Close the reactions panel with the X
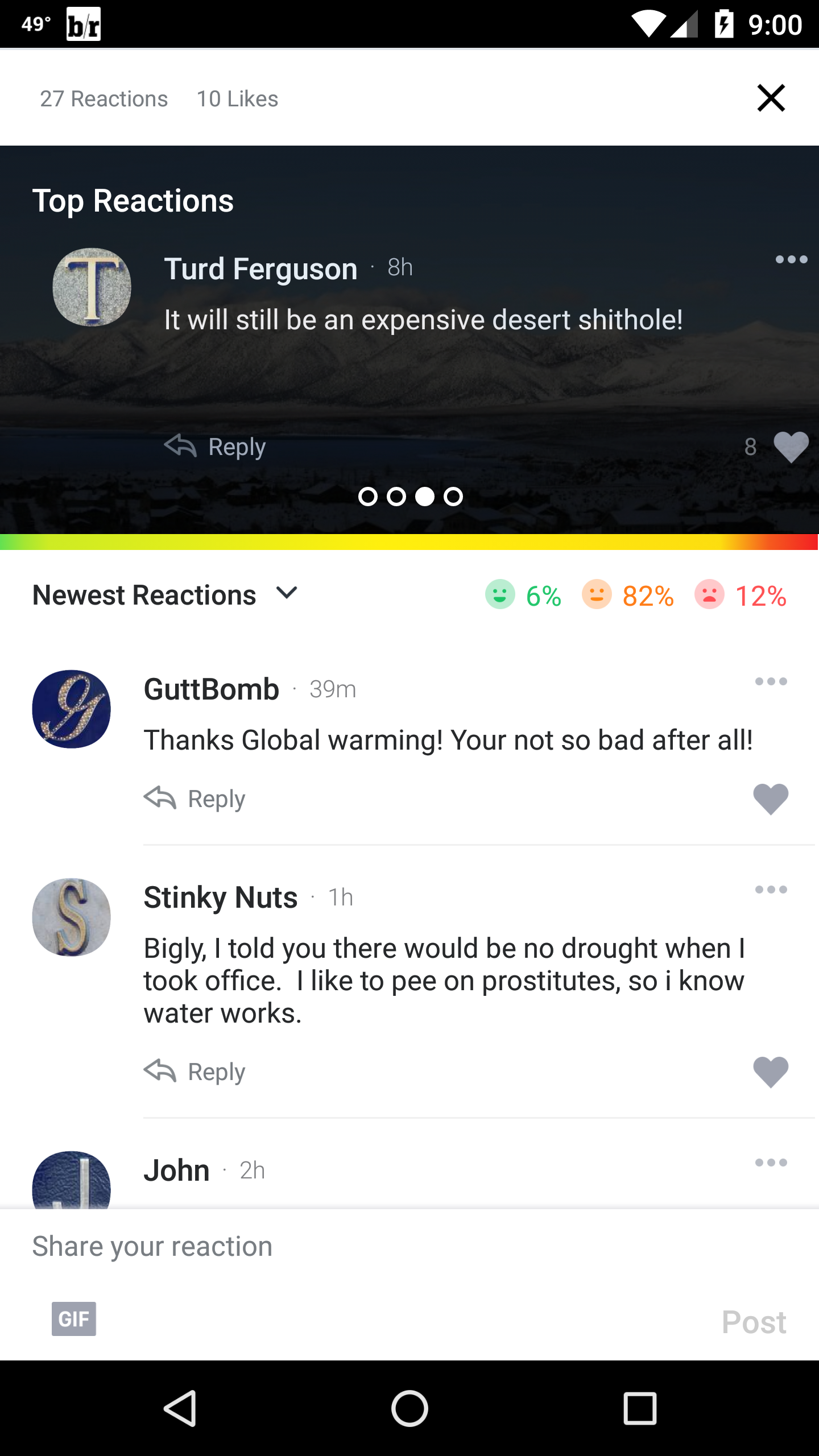 771,98
